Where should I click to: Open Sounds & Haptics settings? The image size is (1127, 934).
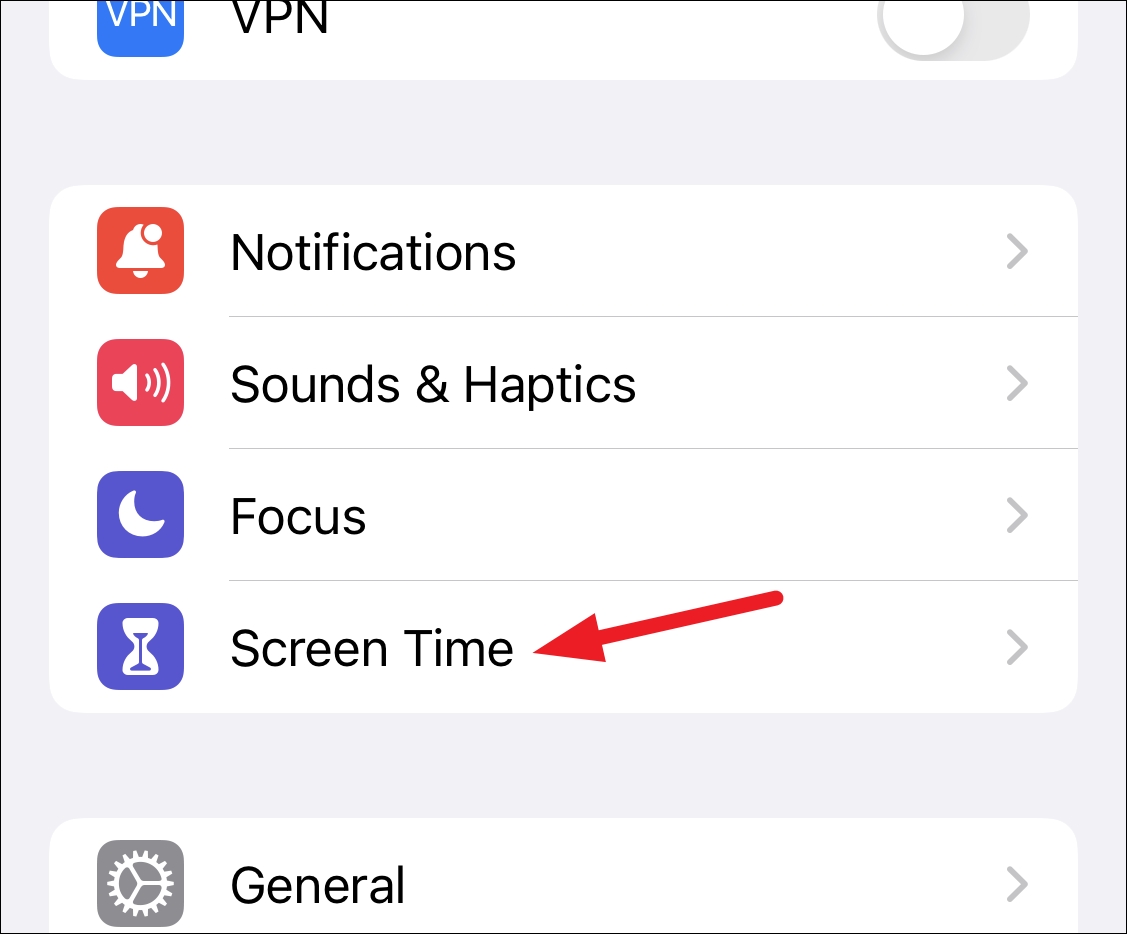[564, 383]
